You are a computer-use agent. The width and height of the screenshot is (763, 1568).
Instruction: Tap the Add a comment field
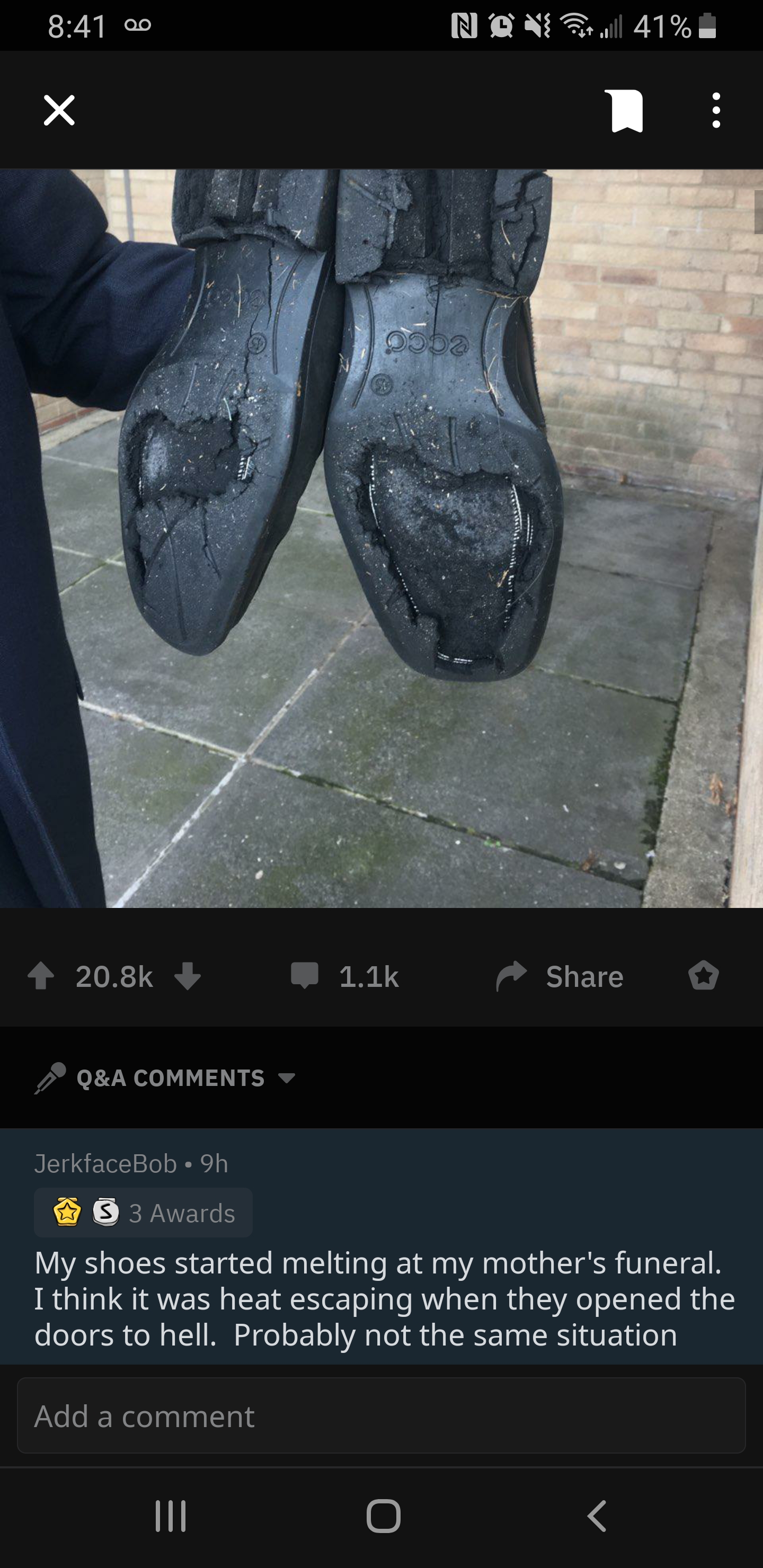pyautogui.click(x=381, y=1416)
